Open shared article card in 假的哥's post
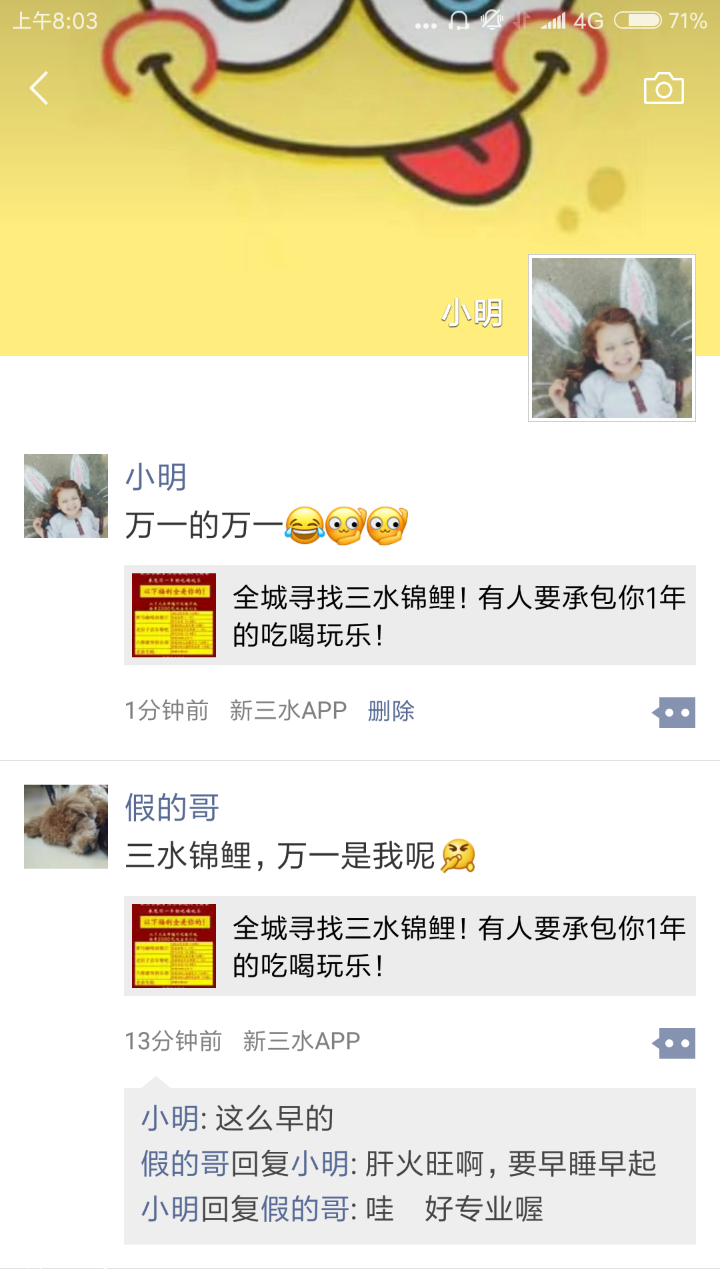Image resolution: width=720 pixels, height=1280 pixels. pos(410,945)
